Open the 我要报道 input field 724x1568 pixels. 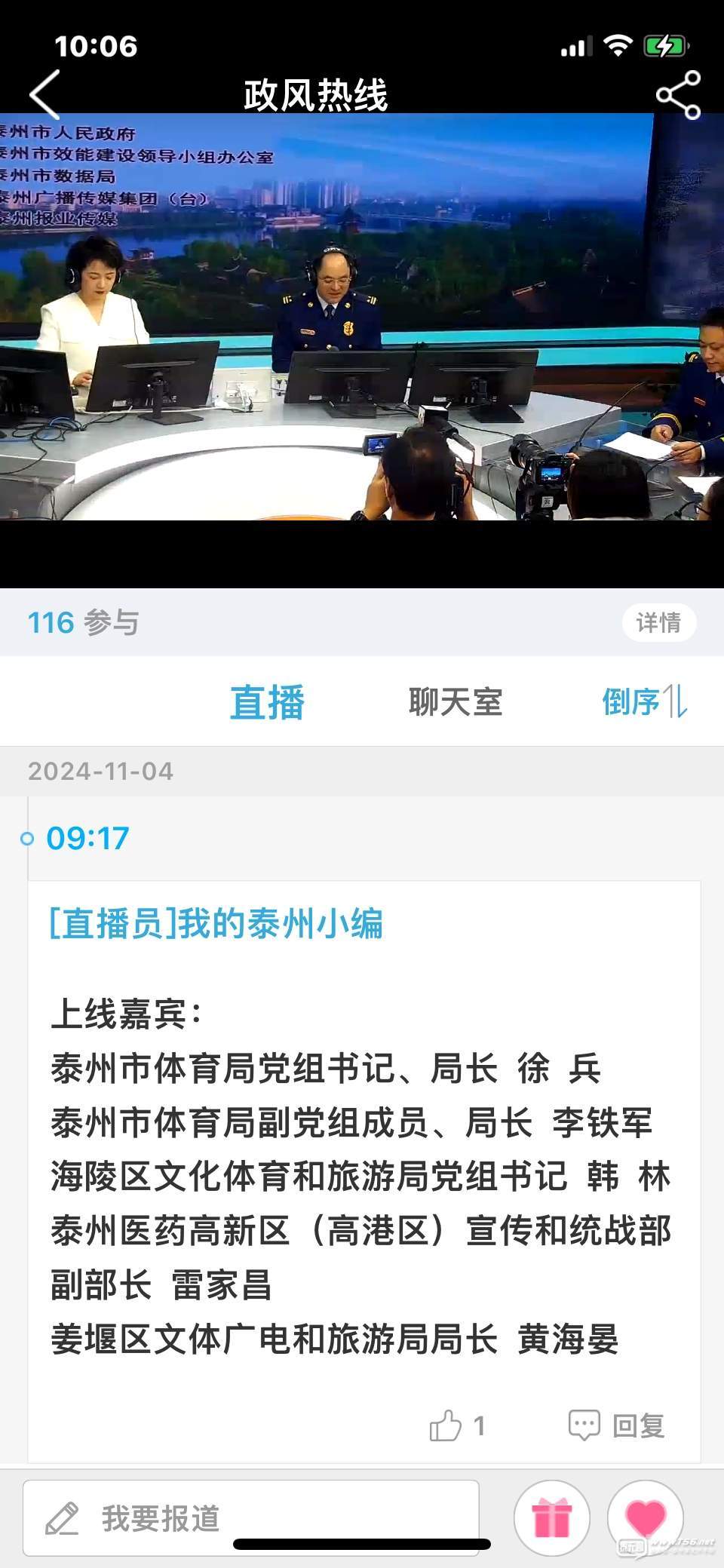click(251, 1517)
